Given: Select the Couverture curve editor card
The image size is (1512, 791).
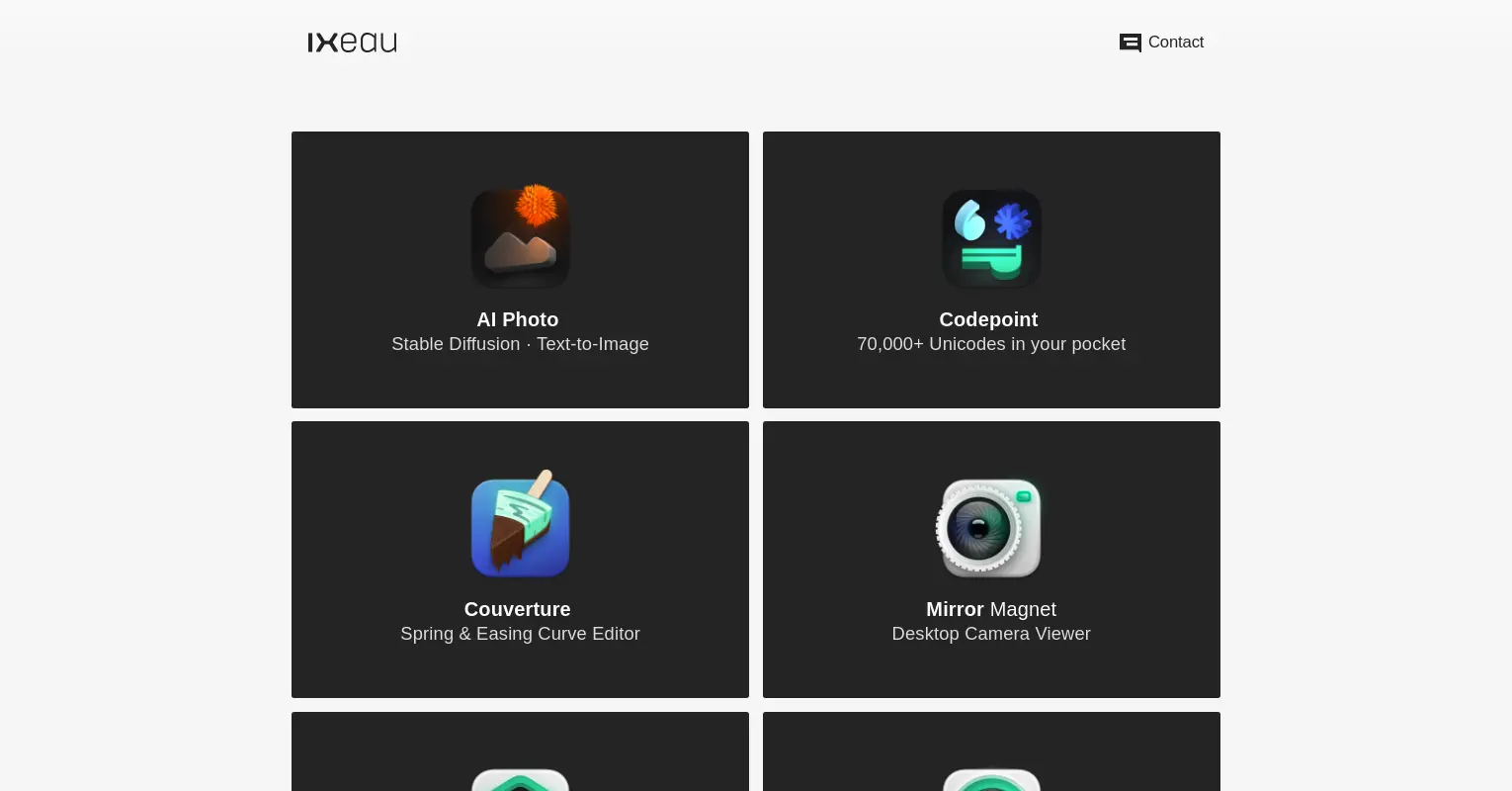Looking at the screenshot, I should pos(520,560).
